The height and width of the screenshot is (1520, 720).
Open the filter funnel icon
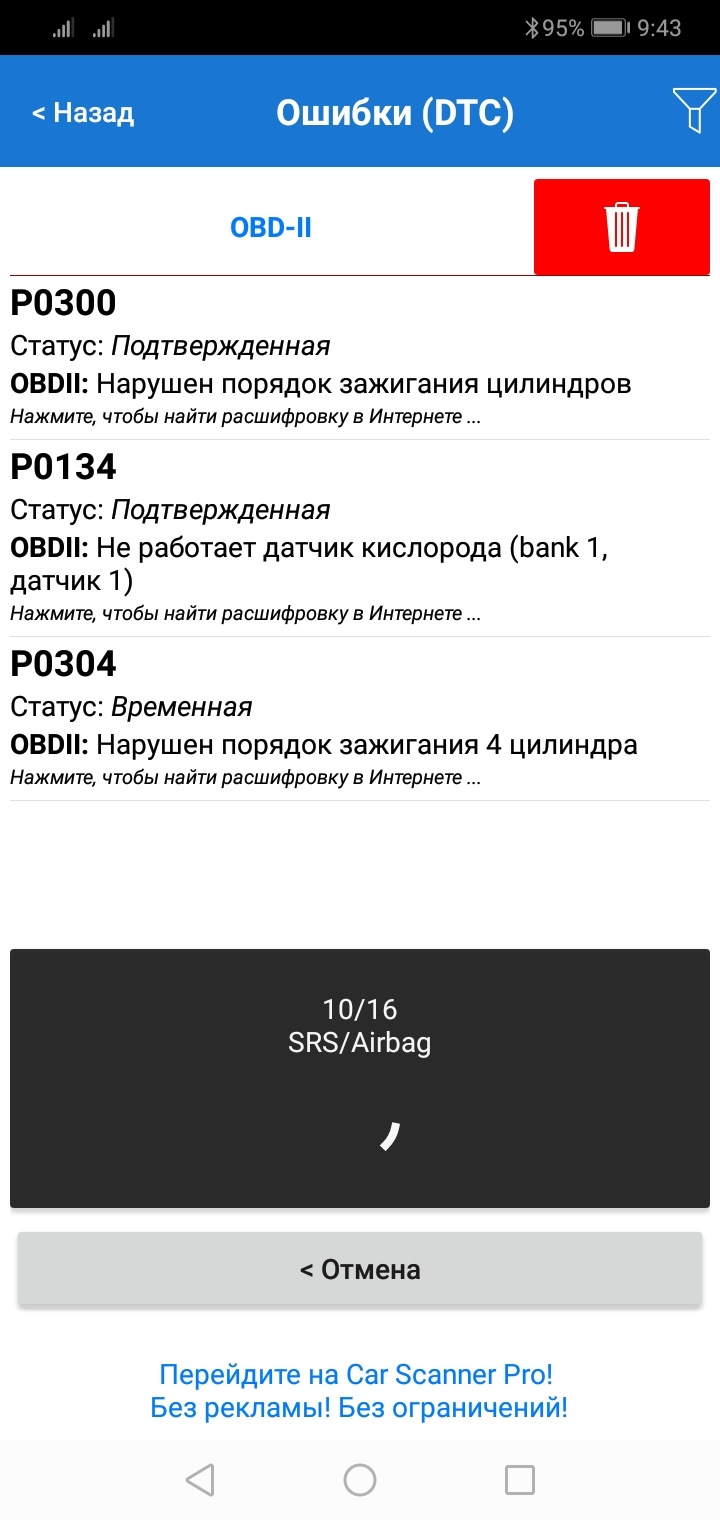[x=694, y=110]
